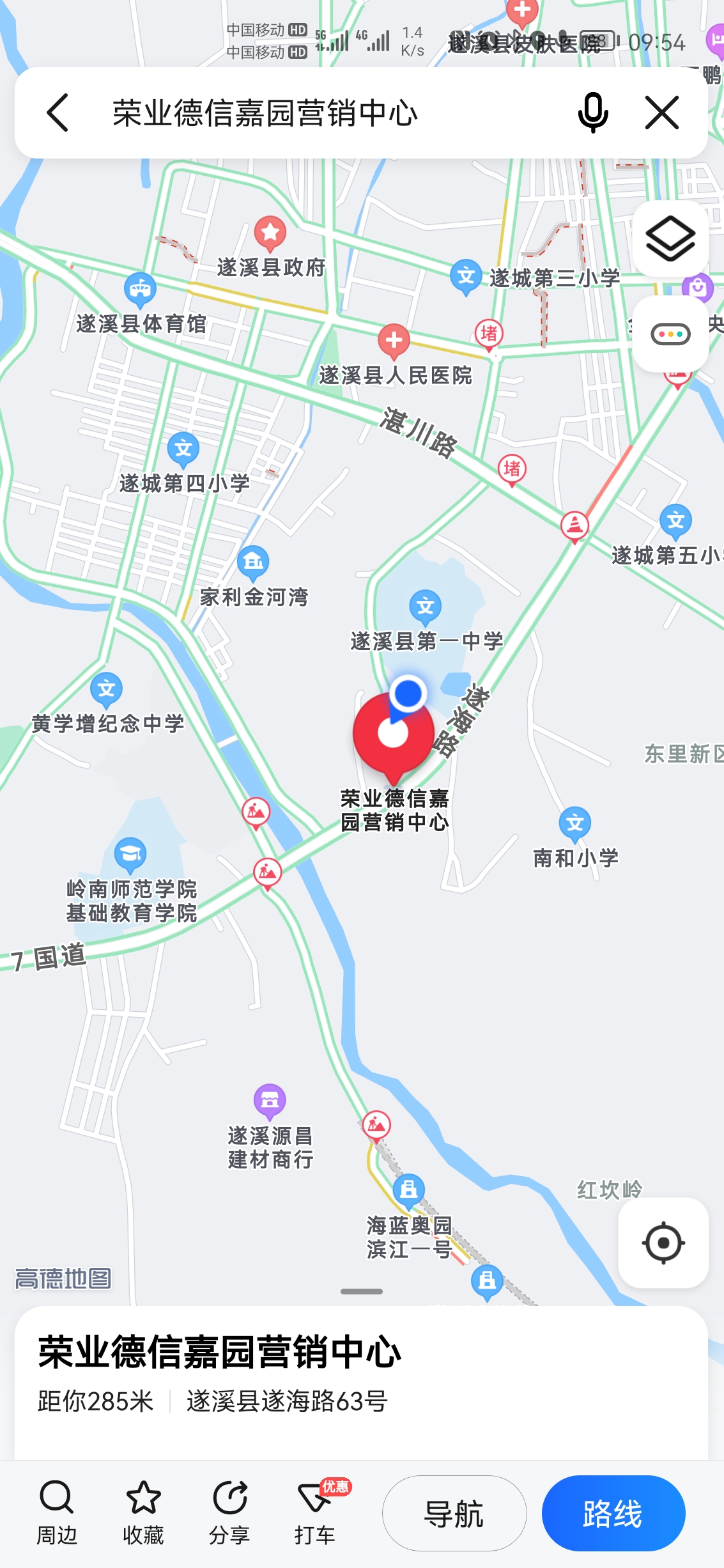Select the 遂溪县政府 map marker
724x1568 pixels.
point(270,233)
